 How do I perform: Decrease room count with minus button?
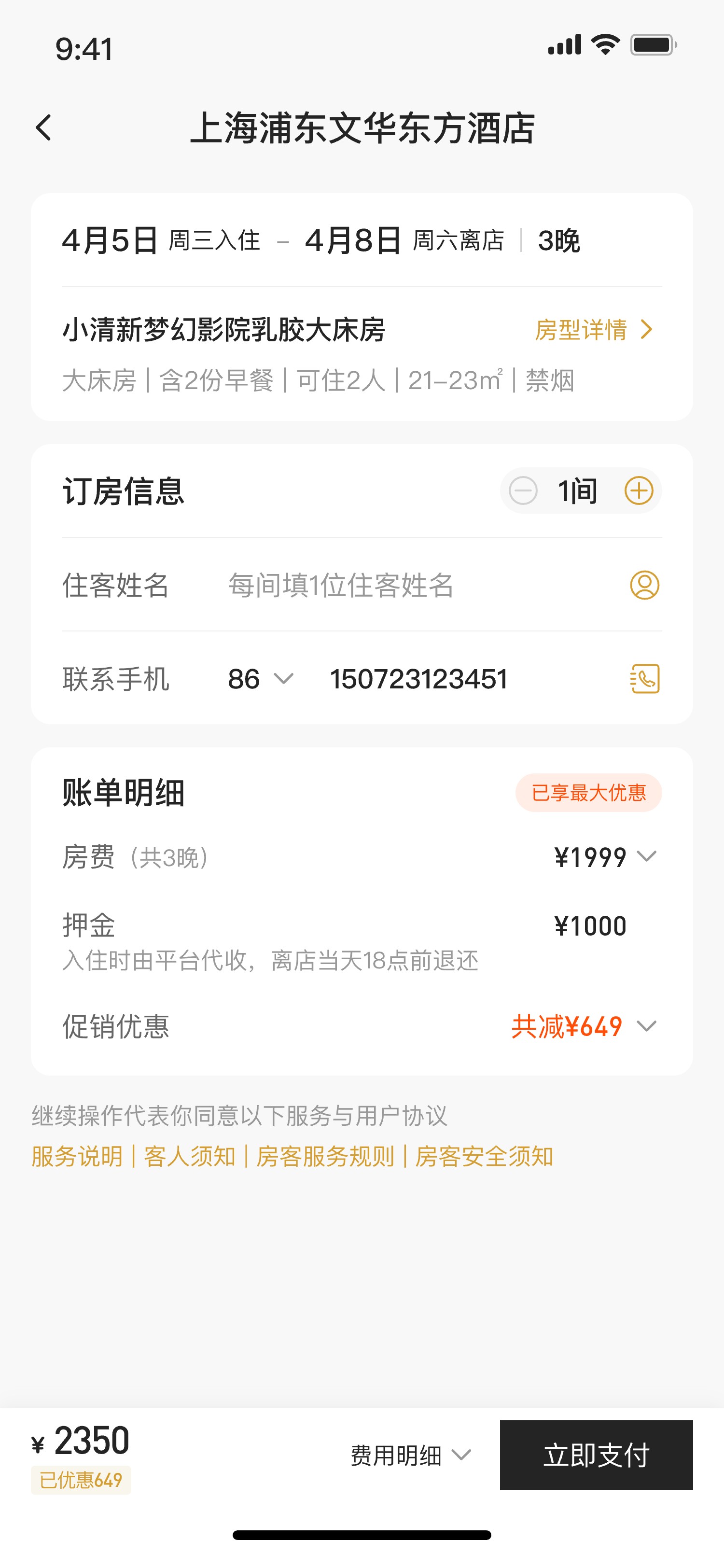tap(523, 490)
